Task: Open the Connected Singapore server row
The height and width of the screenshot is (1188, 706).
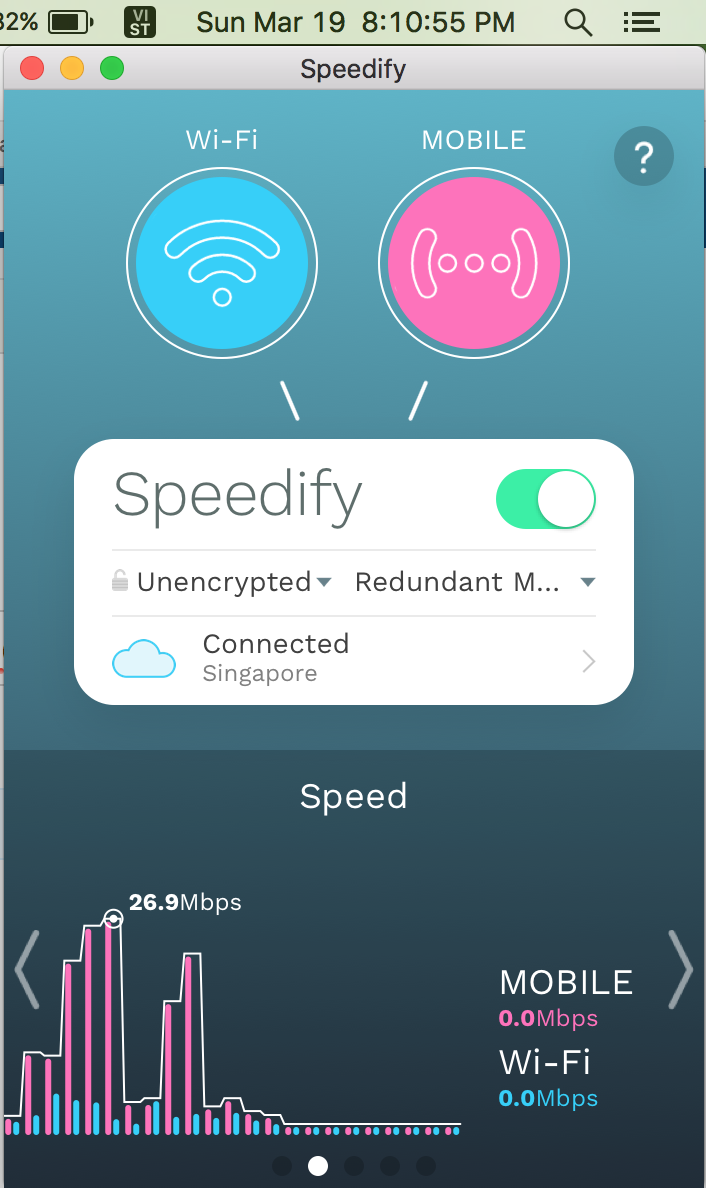Action: click(x=354, y=657)
